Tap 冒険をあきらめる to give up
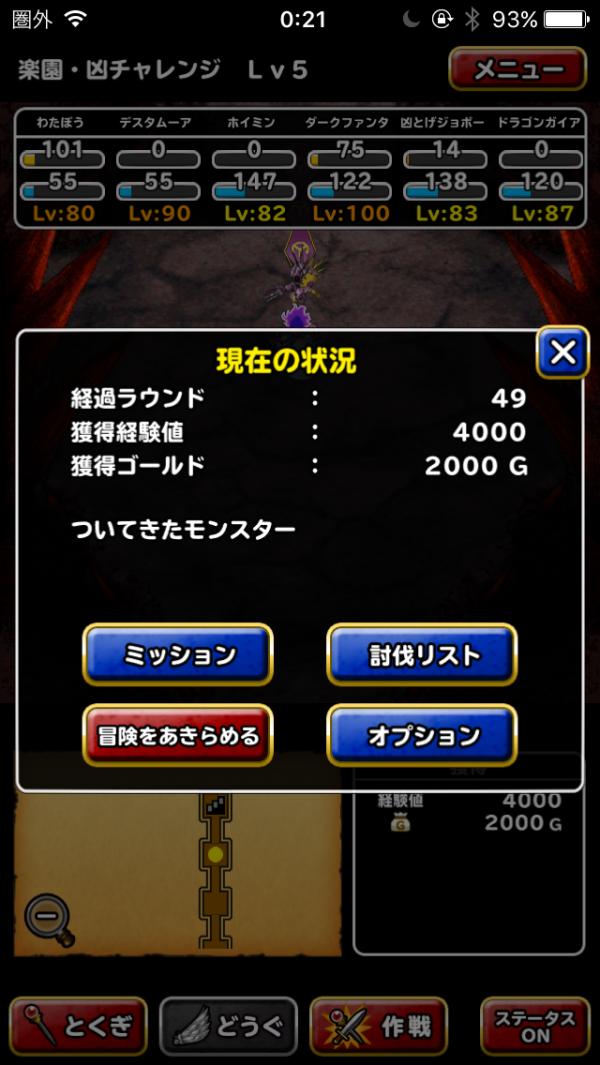Screen dimensions: 600x1065 [x=178, y=736]
